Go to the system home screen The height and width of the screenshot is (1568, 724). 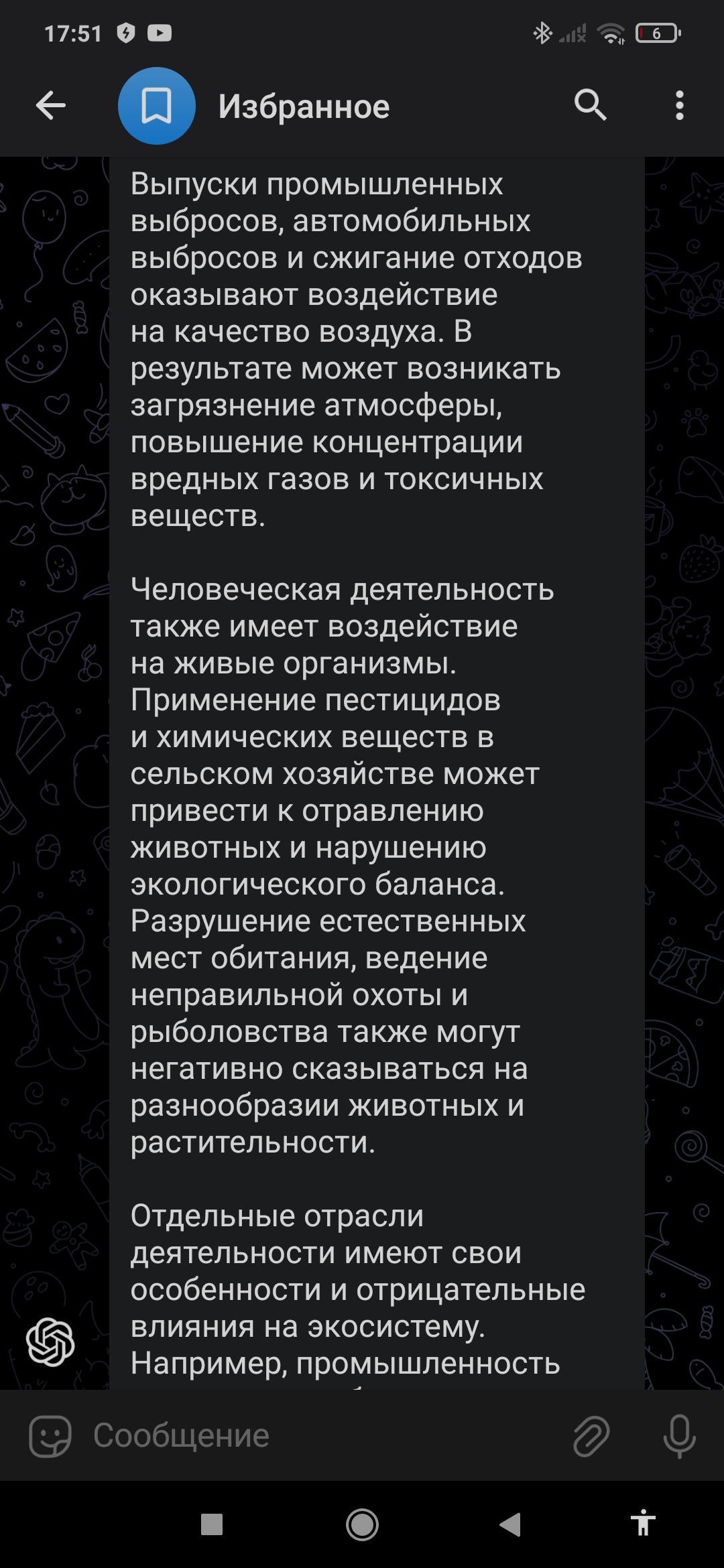362,1524
